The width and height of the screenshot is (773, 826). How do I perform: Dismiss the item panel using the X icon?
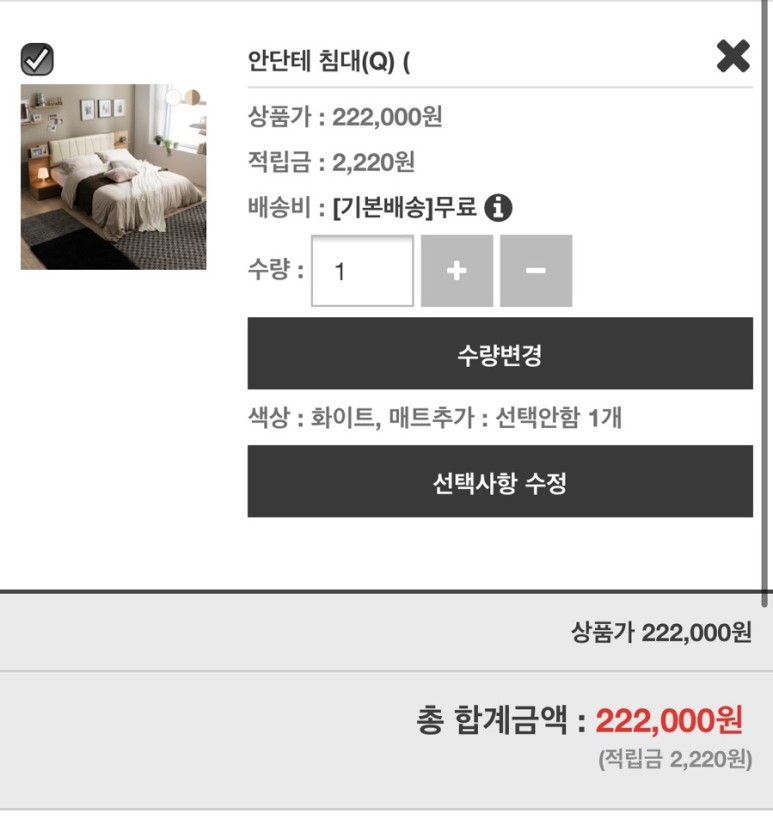pyautogui.click(x=732, y=56)
